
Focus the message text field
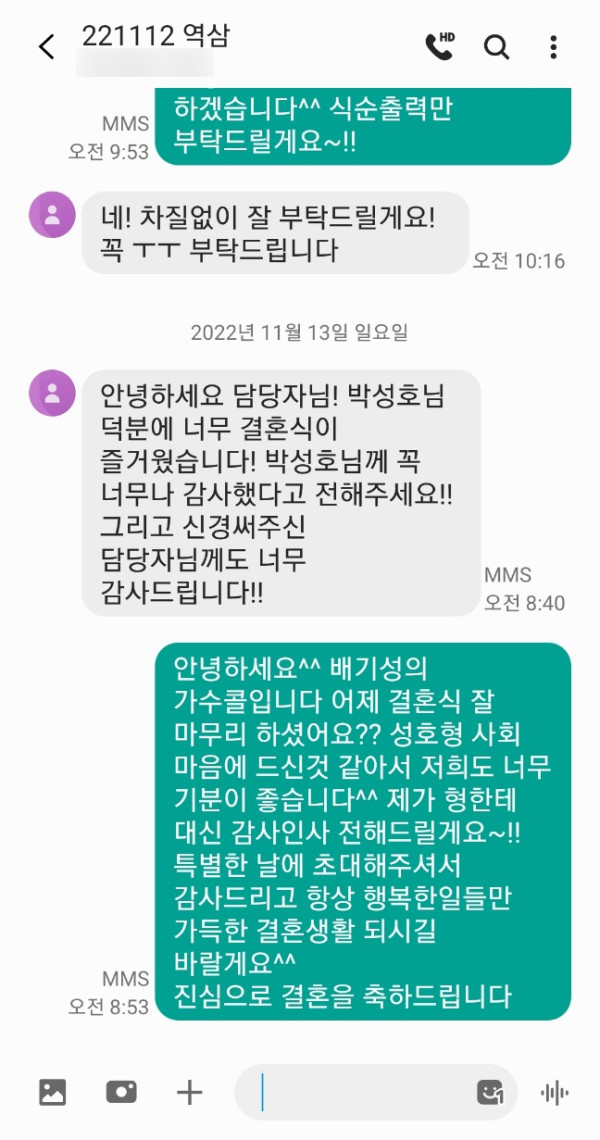point(360,1092)
